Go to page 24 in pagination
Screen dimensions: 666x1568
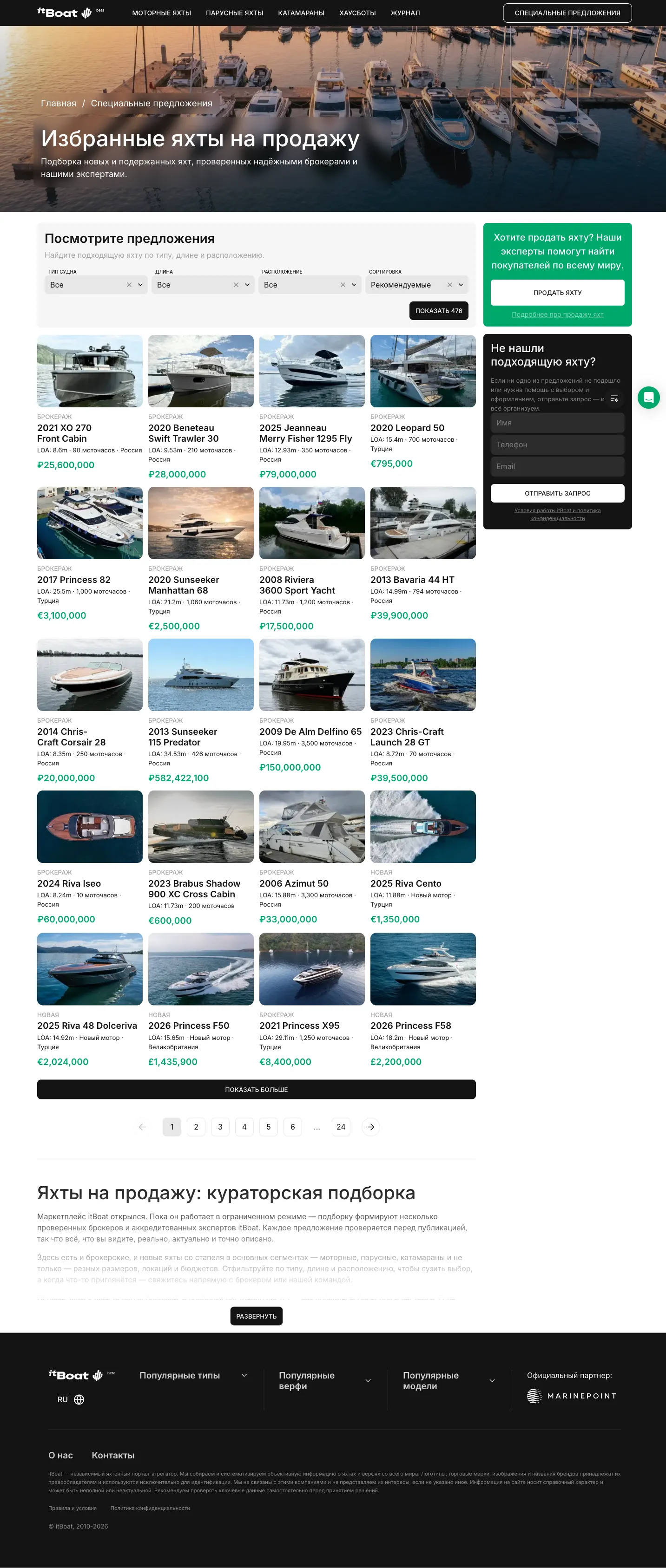tap(341, 1127)
